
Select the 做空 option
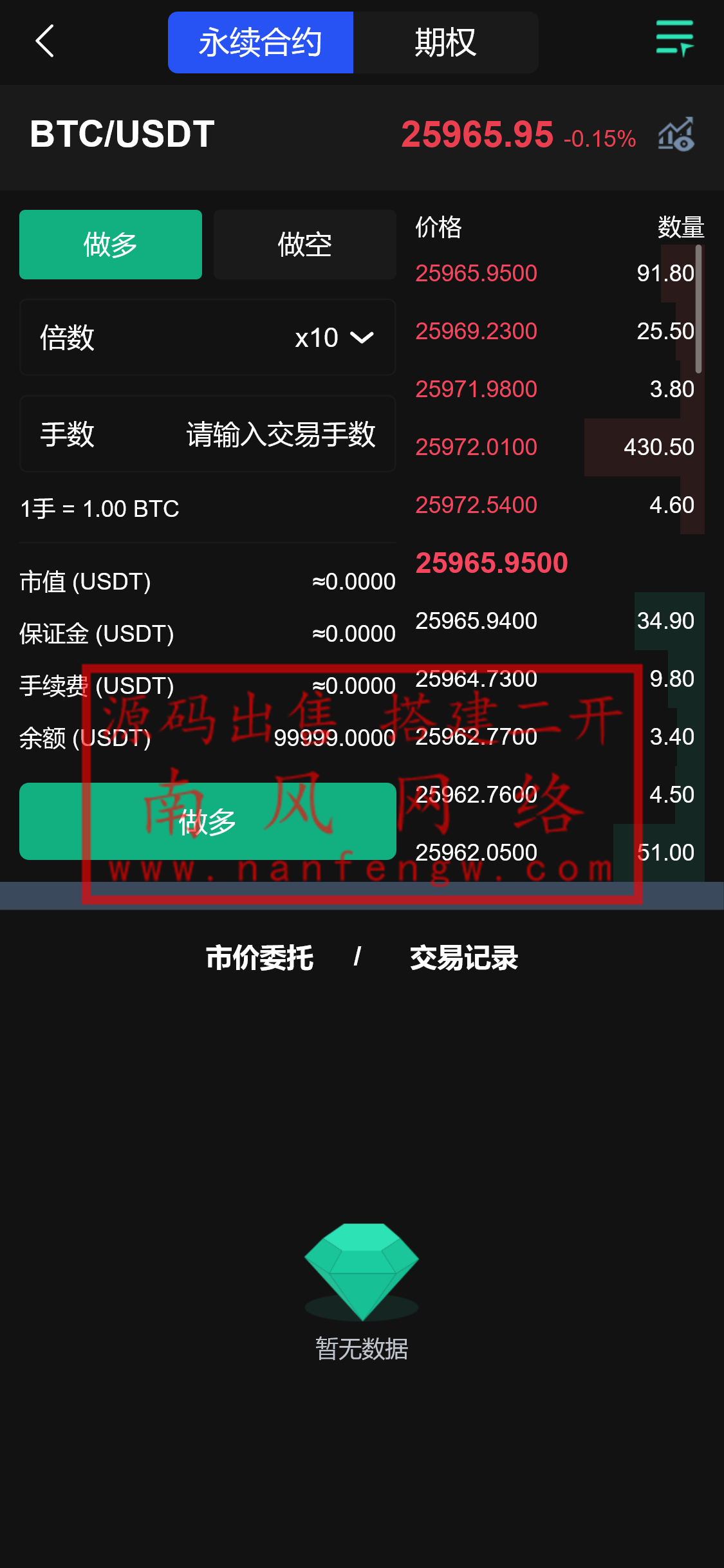[x=304, y=245]
